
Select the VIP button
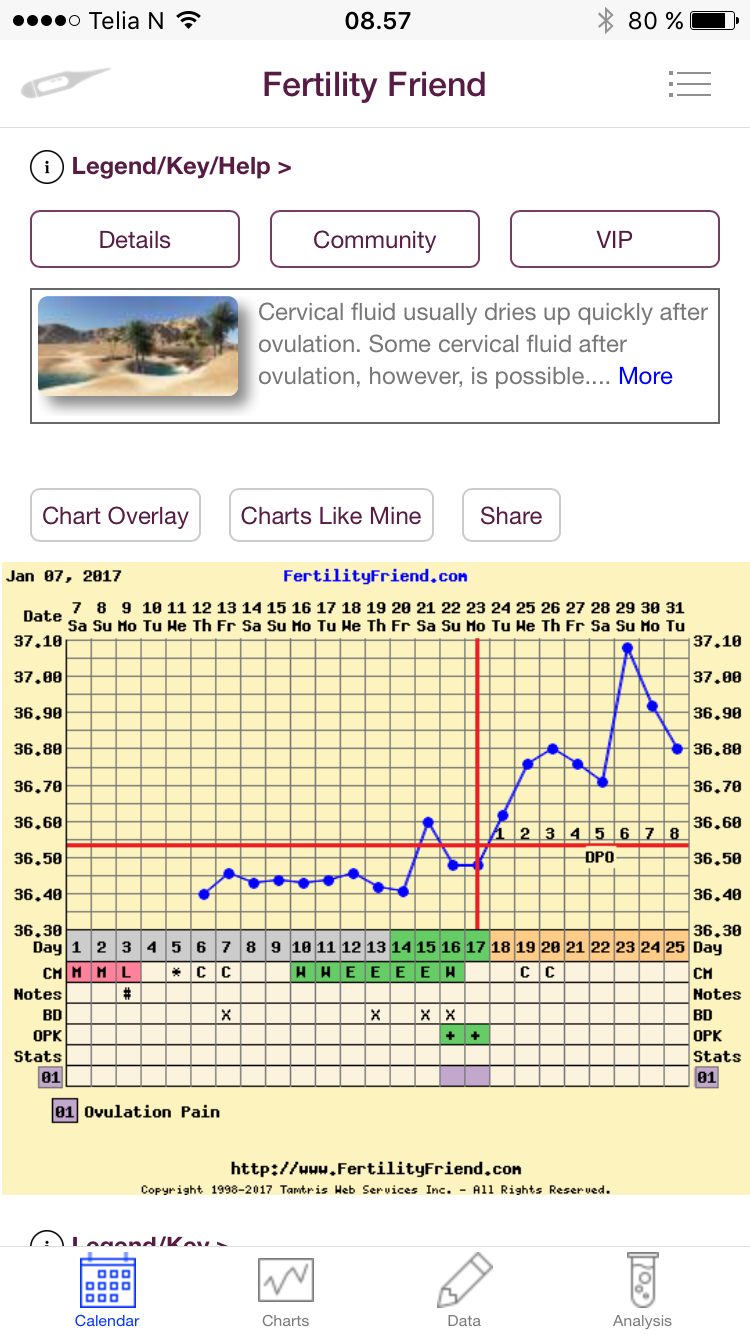pyautogui.click(x=614, y=240)
